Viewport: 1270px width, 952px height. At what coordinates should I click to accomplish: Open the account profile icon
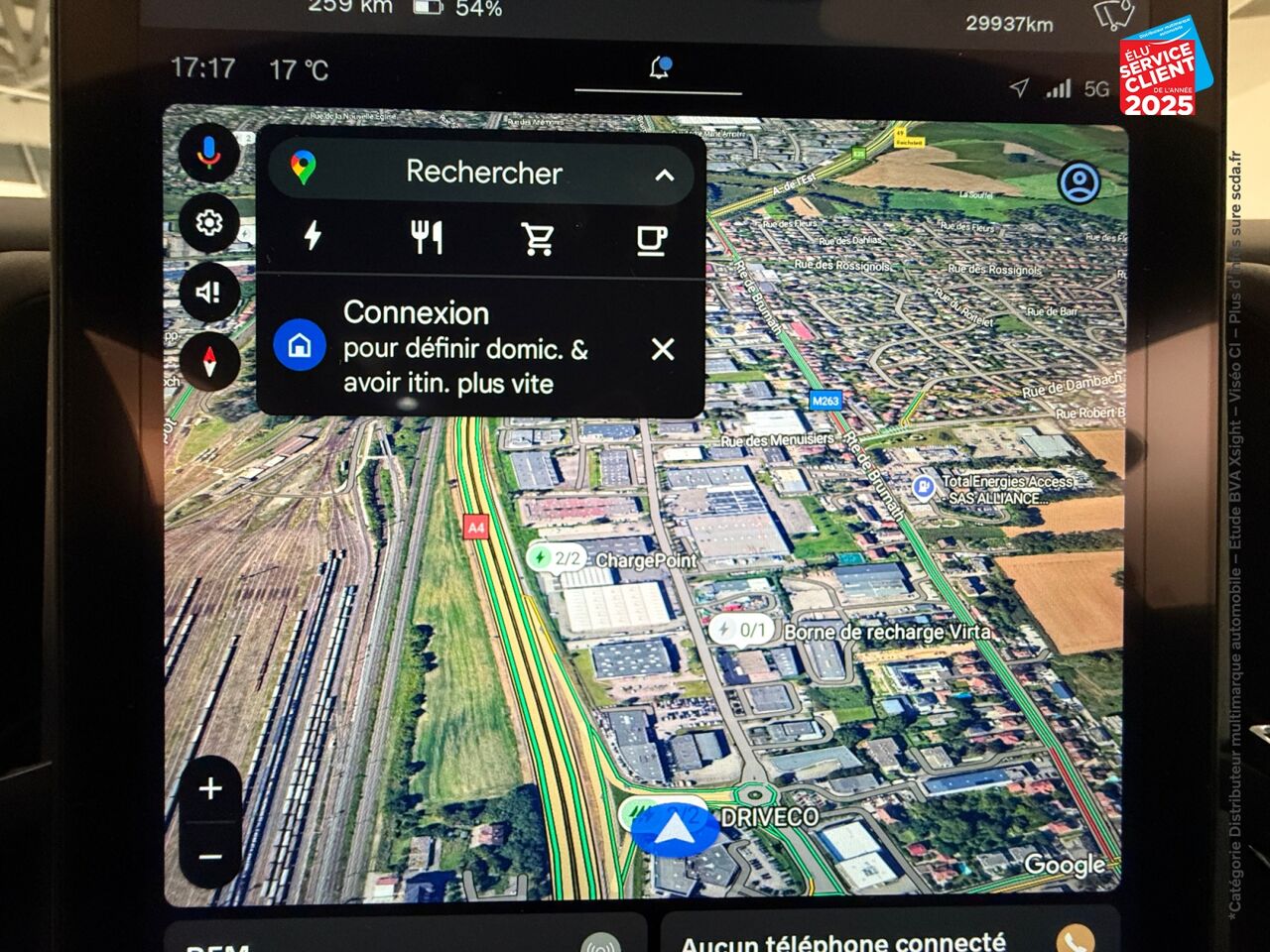pyautogui.click(x=1079, y=182)
